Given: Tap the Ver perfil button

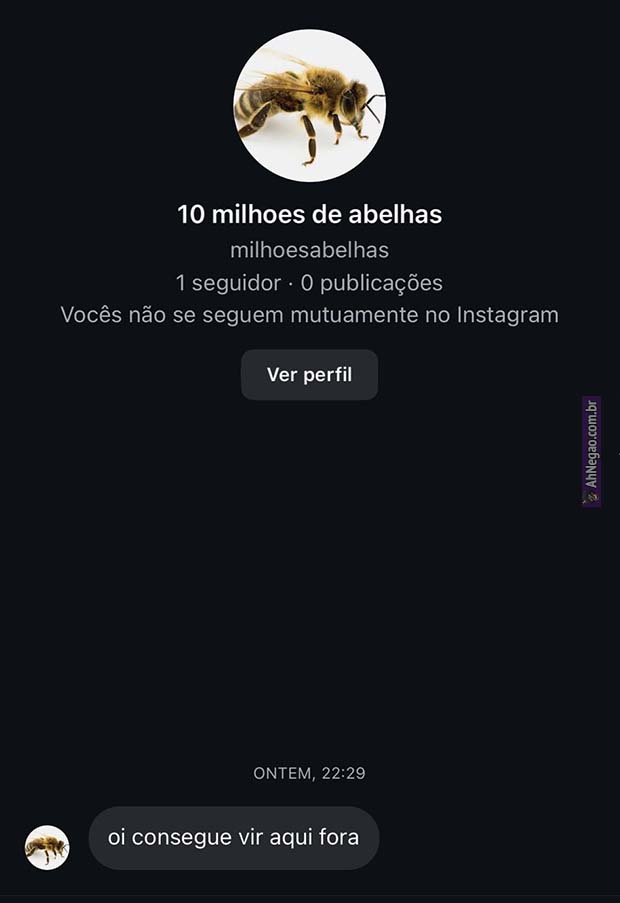Looking at the screenshot, I should coord(309,375).
